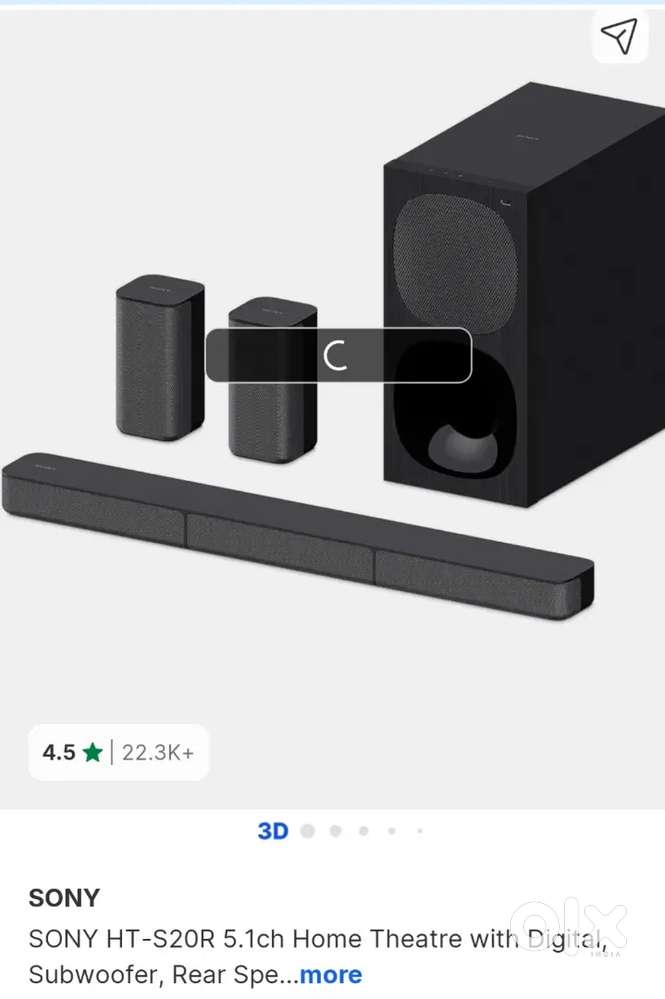Select the 3D view indicator

tap(273, 831)
